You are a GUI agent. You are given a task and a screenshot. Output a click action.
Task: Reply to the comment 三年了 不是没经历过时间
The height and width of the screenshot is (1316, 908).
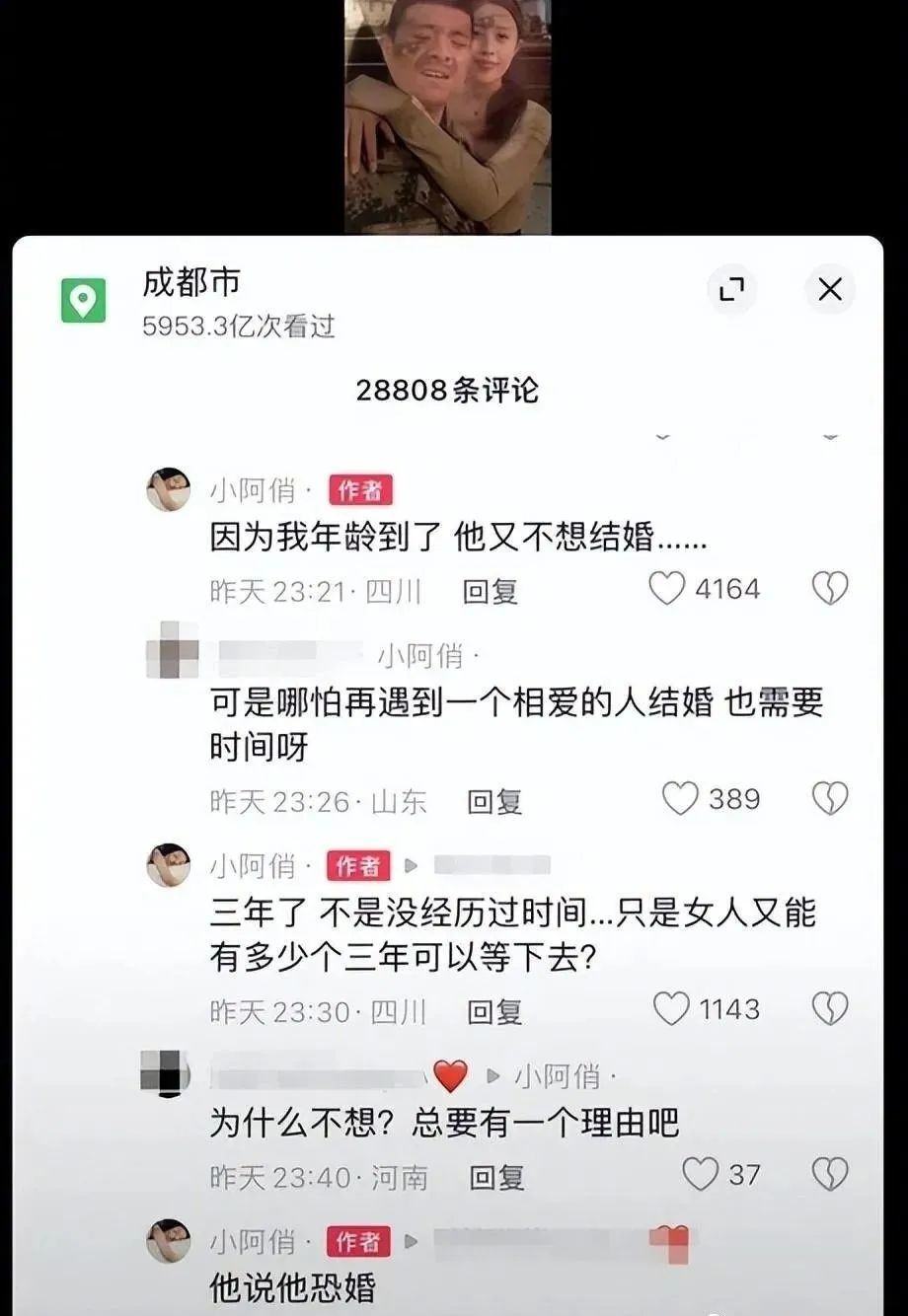click(494, 1012)
